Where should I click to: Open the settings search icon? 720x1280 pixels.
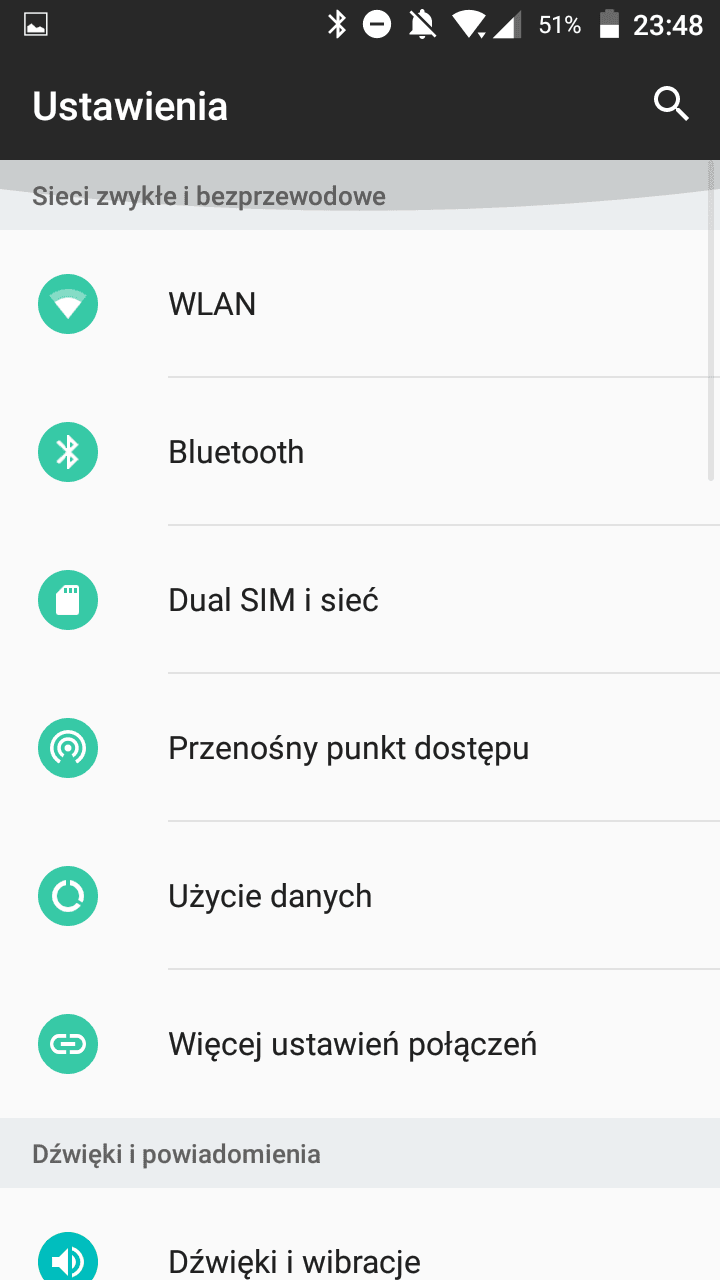[x=671, y=104]
